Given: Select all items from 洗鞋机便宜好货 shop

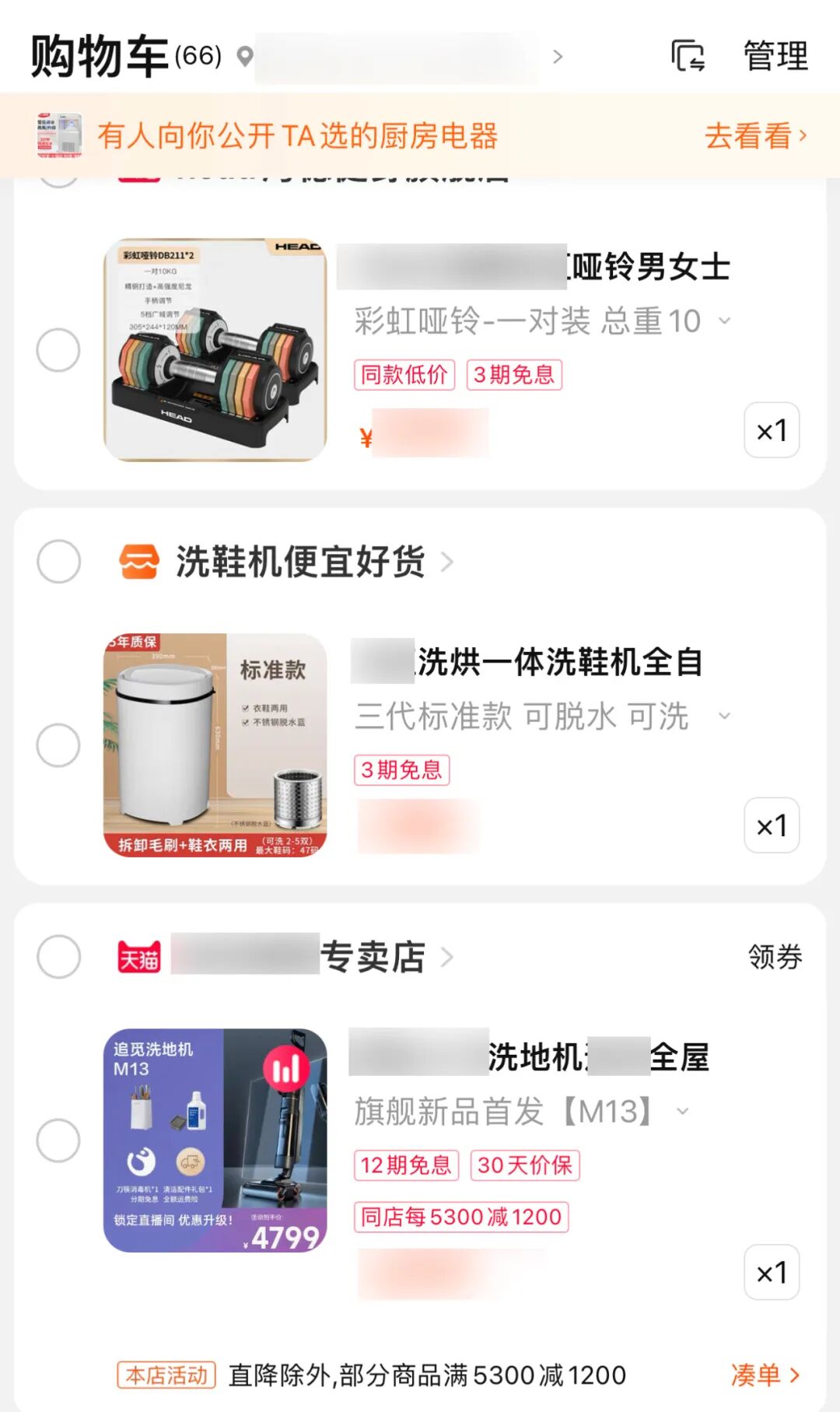Looking at the screenshot, I should pos(58,561).
